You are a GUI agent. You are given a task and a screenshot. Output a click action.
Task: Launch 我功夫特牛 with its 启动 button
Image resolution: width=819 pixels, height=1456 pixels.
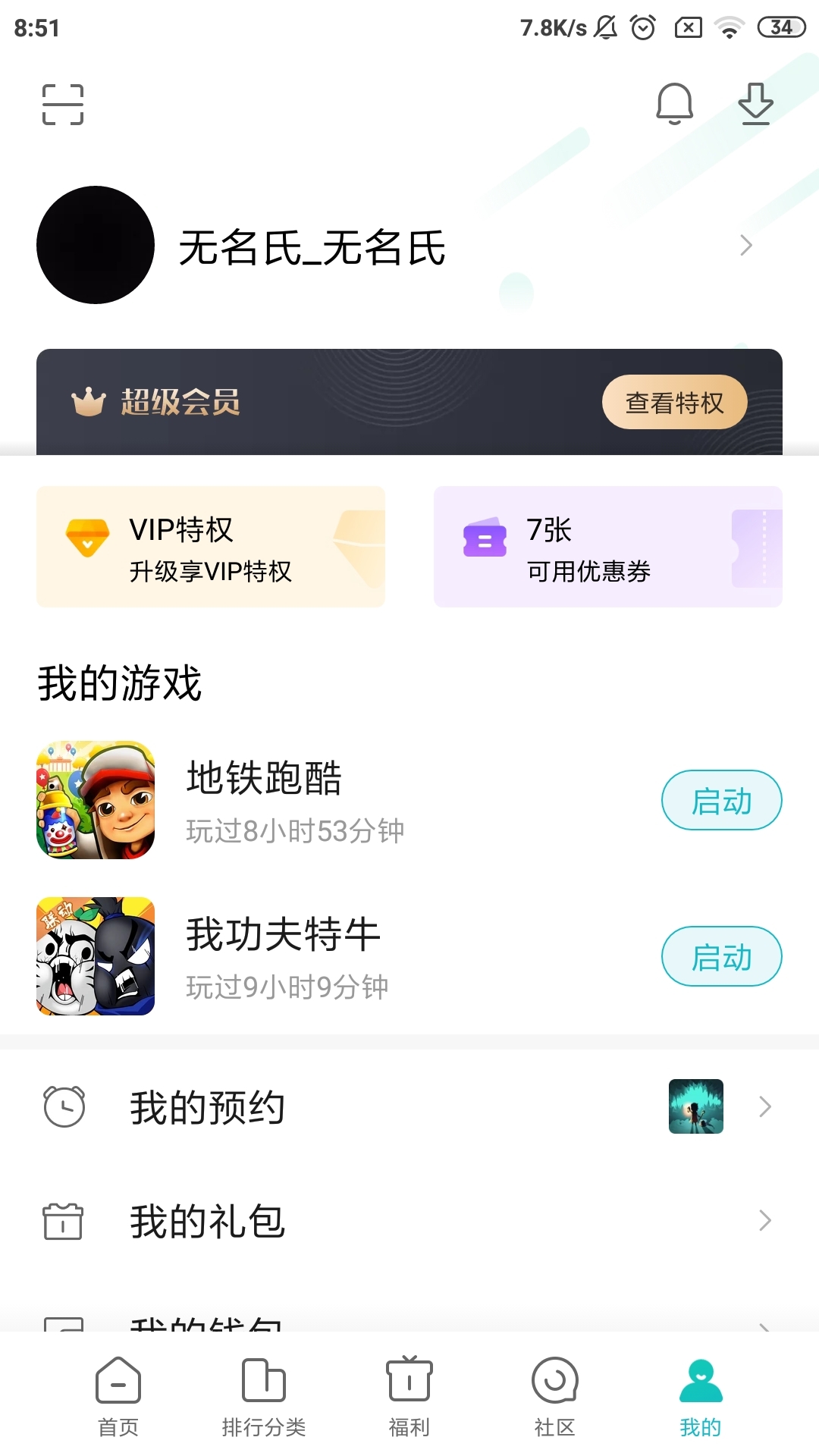click(x=721, y=956)
